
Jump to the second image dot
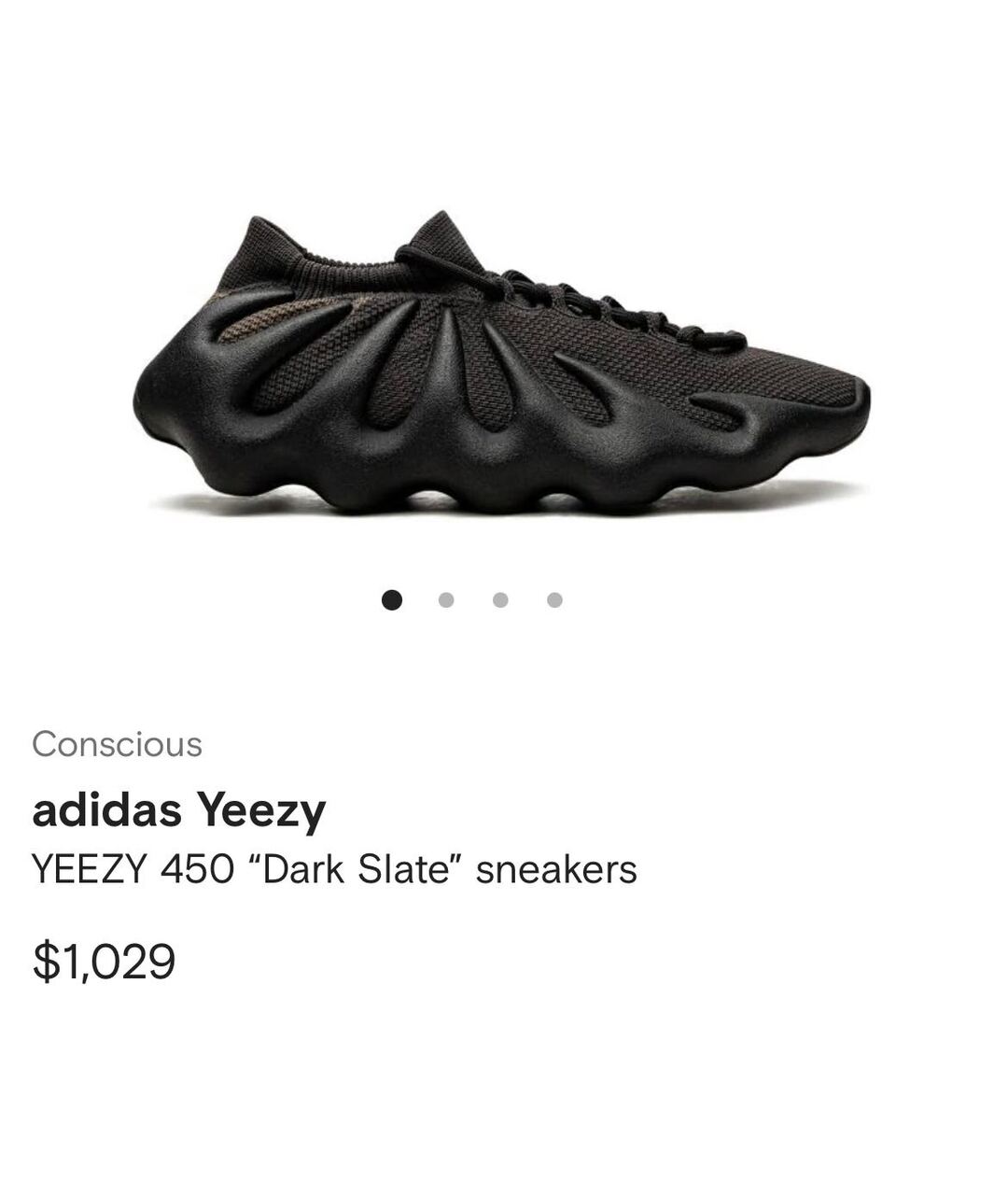446,599
